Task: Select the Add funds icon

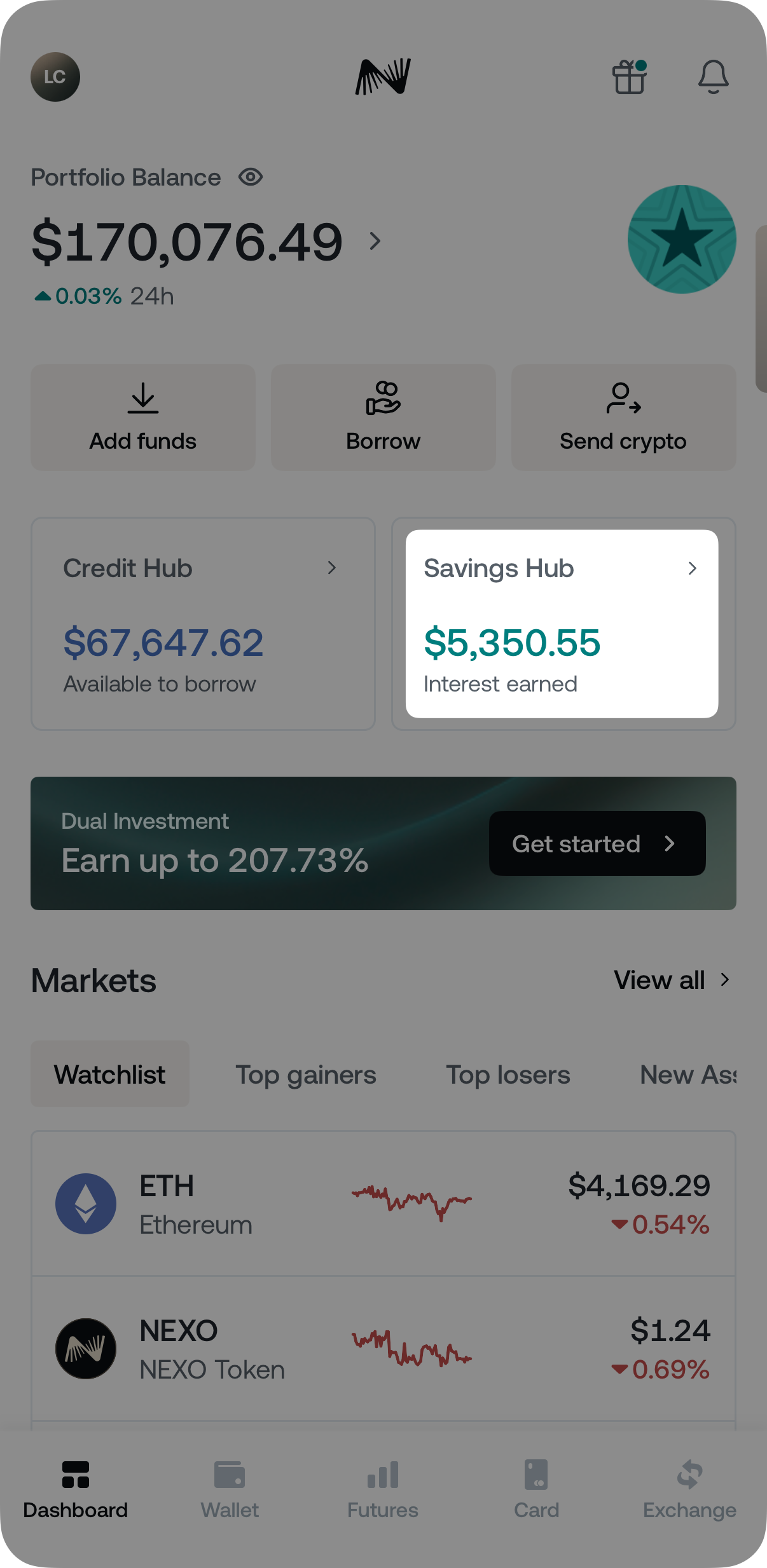Action: (142, 399)
